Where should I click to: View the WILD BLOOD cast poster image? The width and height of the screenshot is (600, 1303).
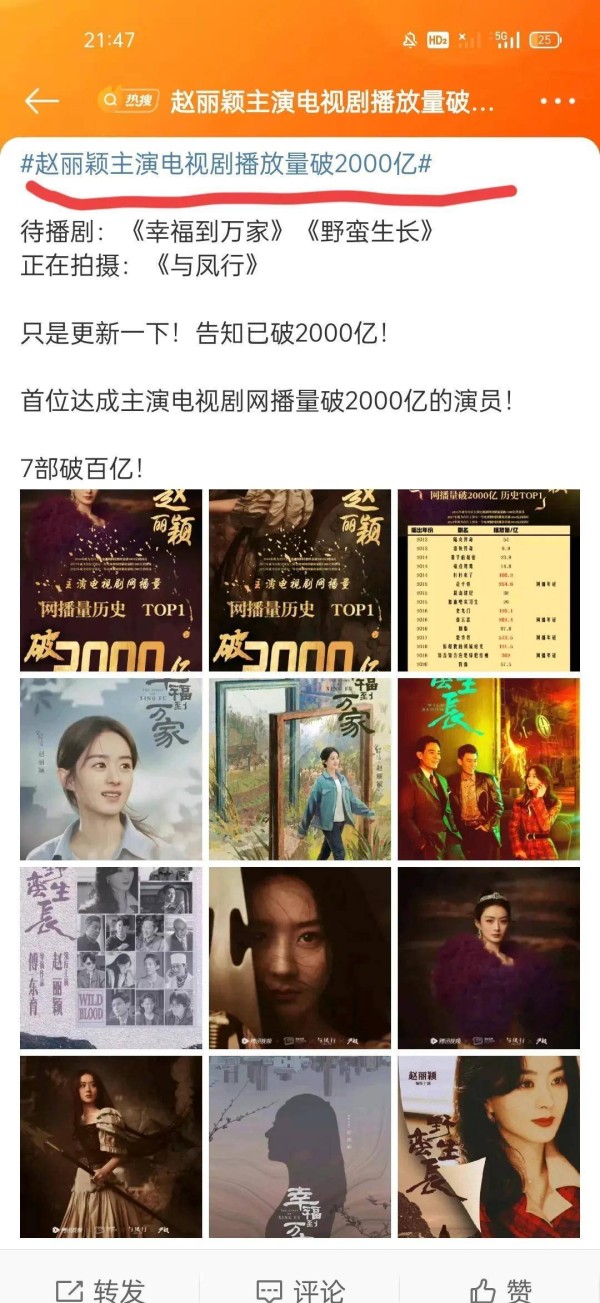pos(111,958)
